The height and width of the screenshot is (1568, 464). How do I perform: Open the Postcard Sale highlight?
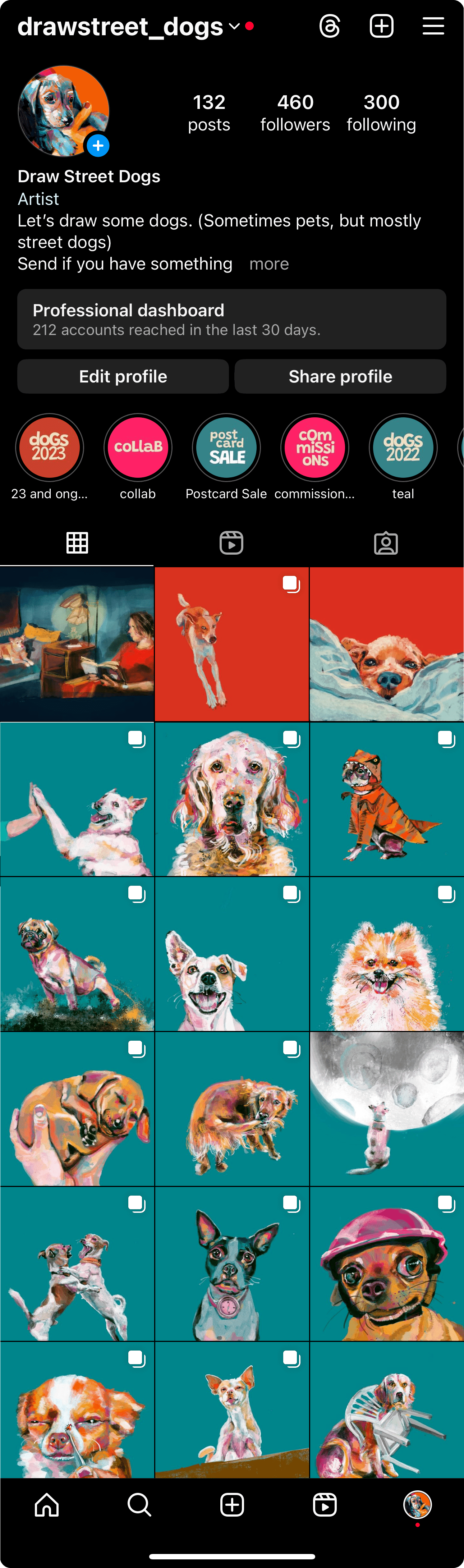[226, 448]
